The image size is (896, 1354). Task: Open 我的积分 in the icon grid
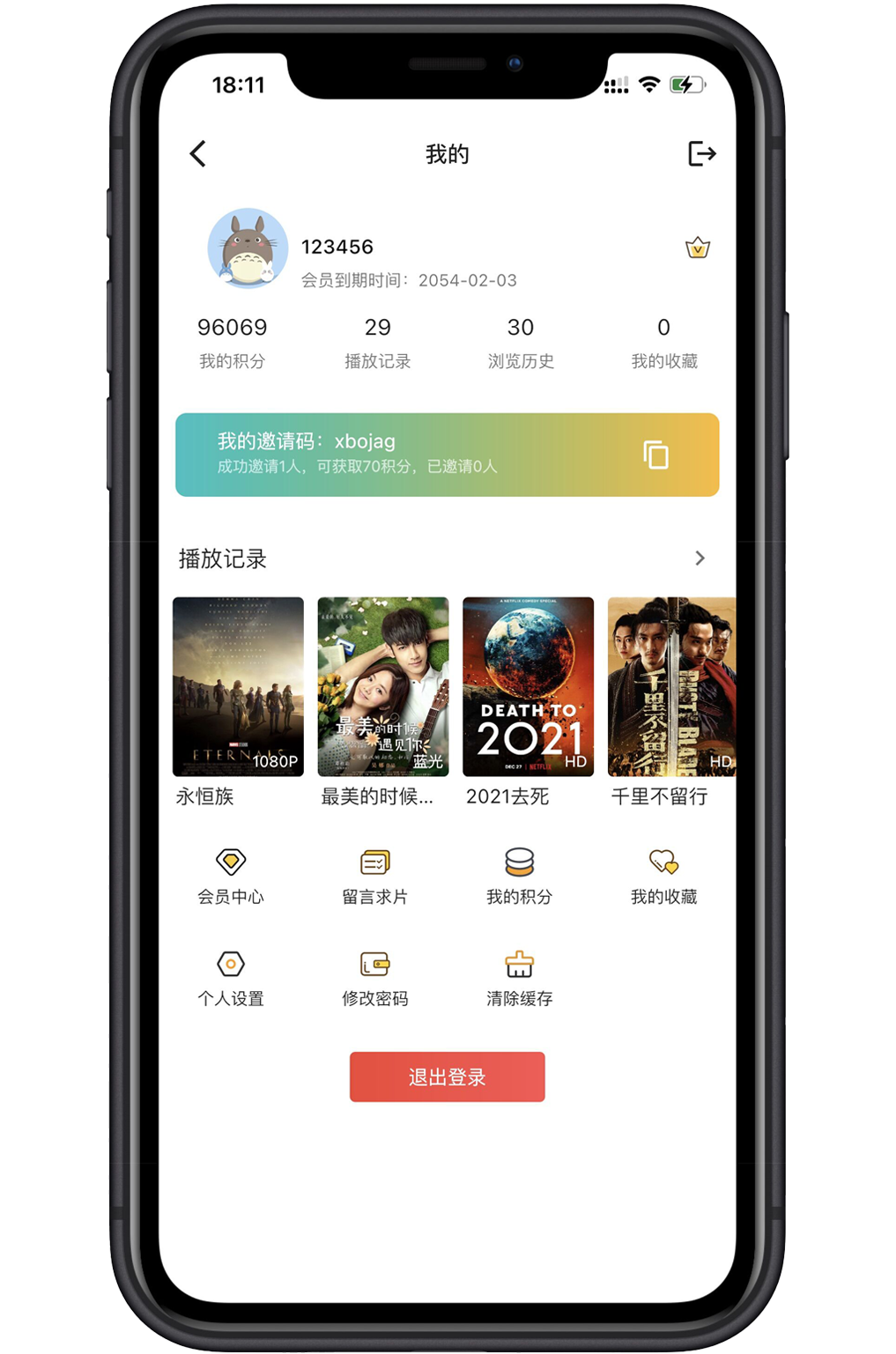519,875
